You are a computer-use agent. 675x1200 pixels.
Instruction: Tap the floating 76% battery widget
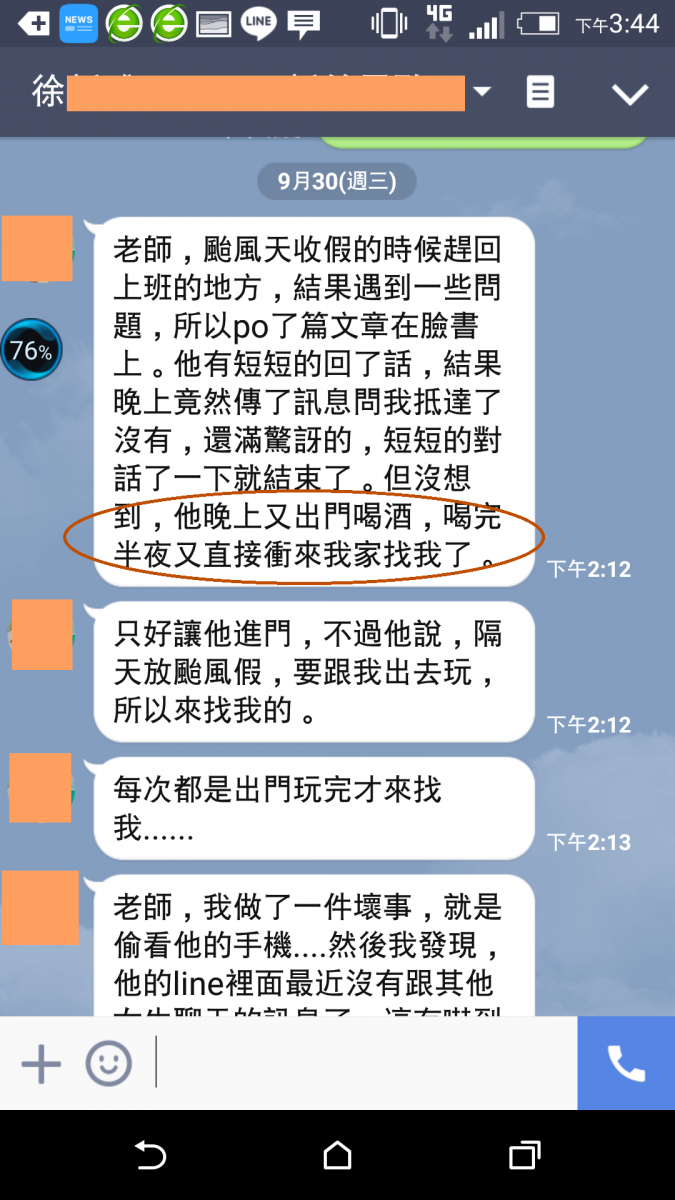(x=31, y=350)
